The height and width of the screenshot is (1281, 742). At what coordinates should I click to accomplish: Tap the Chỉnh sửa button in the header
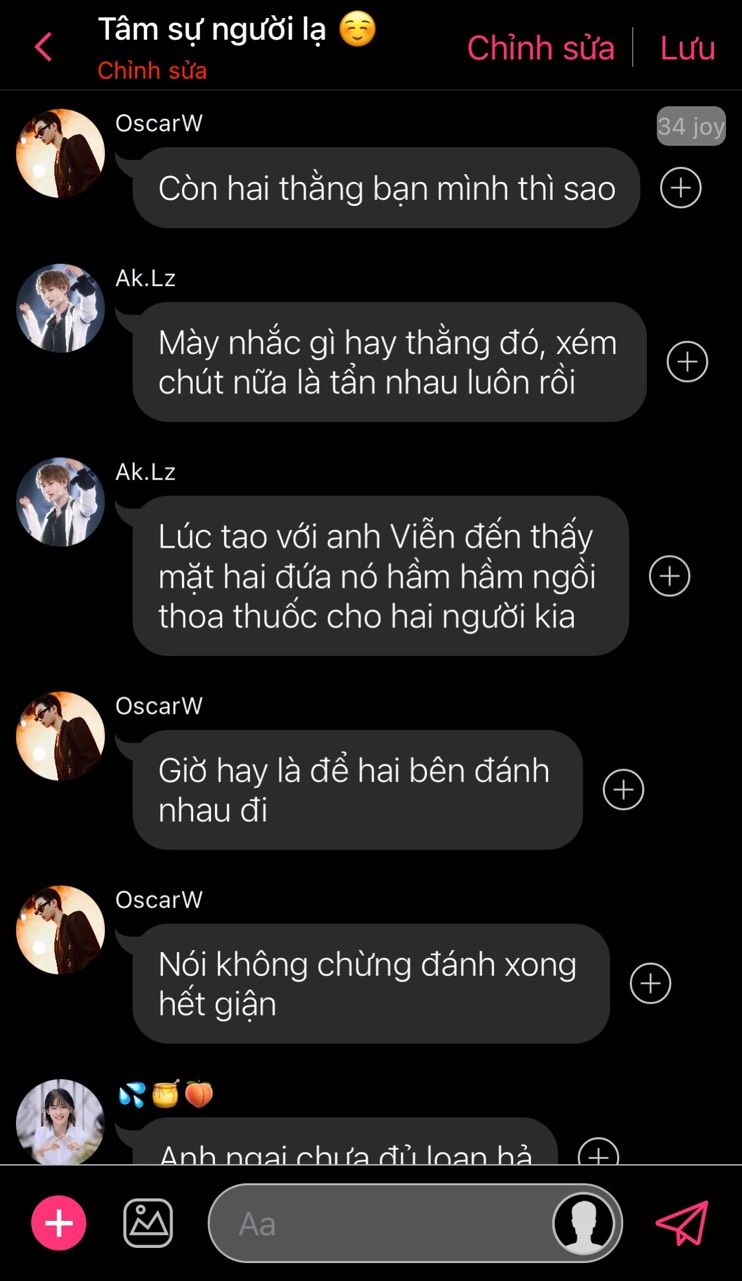click(540, 47)
